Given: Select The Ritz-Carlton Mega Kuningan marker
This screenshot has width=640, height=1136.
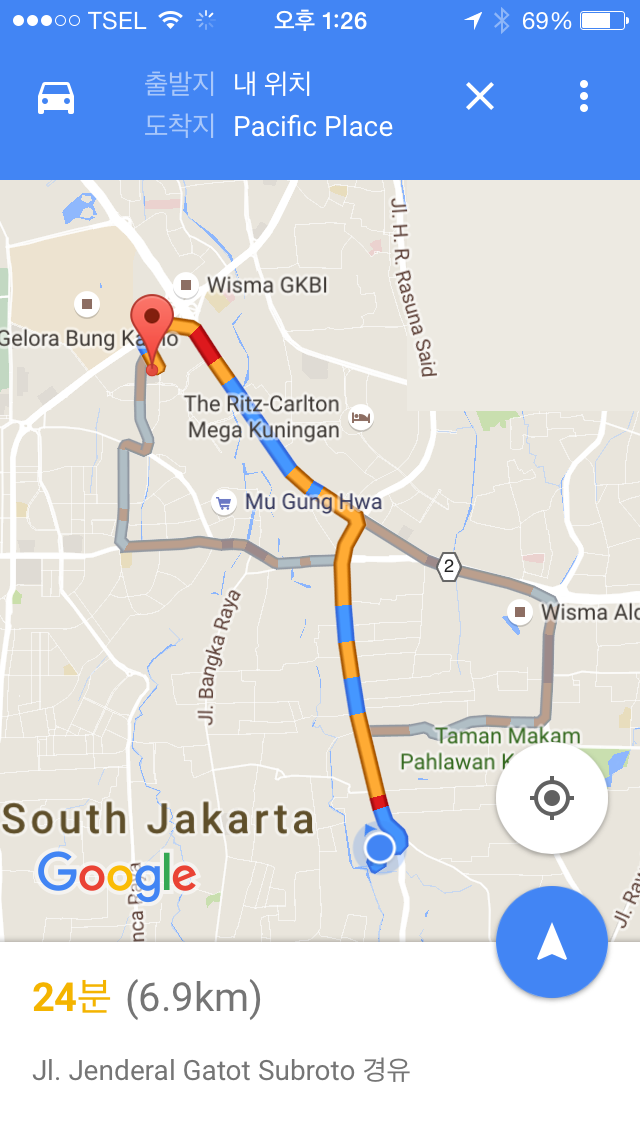Looking at the screenshot, I should [361, 416].
